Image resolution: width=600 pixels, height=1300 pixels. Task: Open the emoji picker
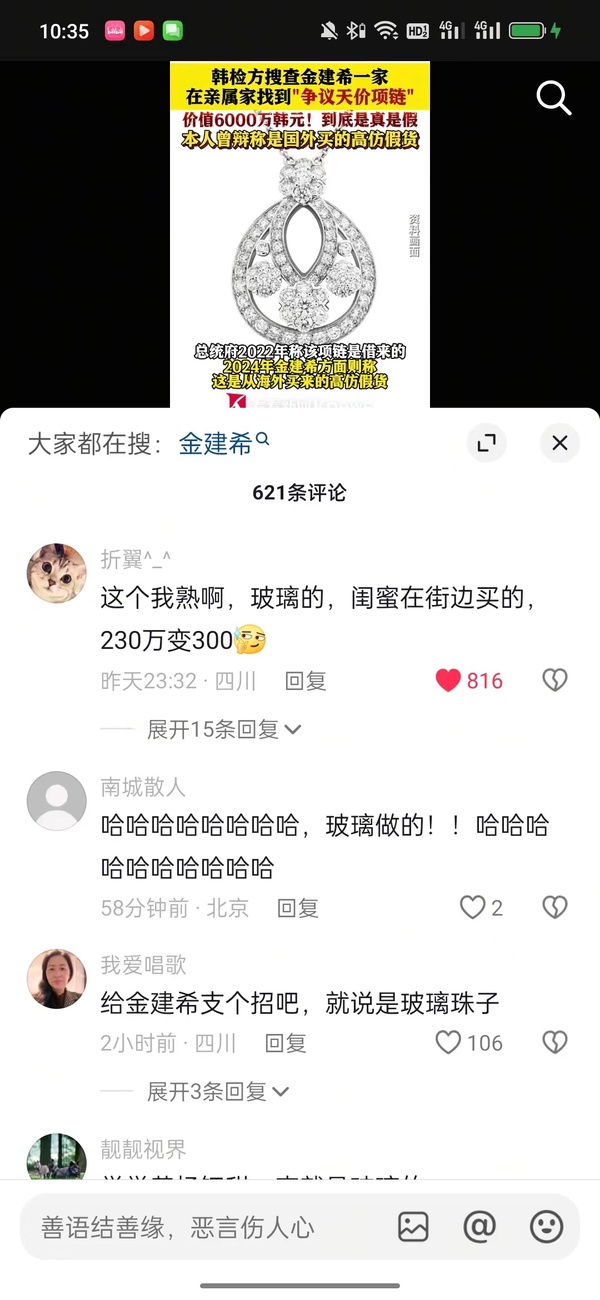(546, 1227)
